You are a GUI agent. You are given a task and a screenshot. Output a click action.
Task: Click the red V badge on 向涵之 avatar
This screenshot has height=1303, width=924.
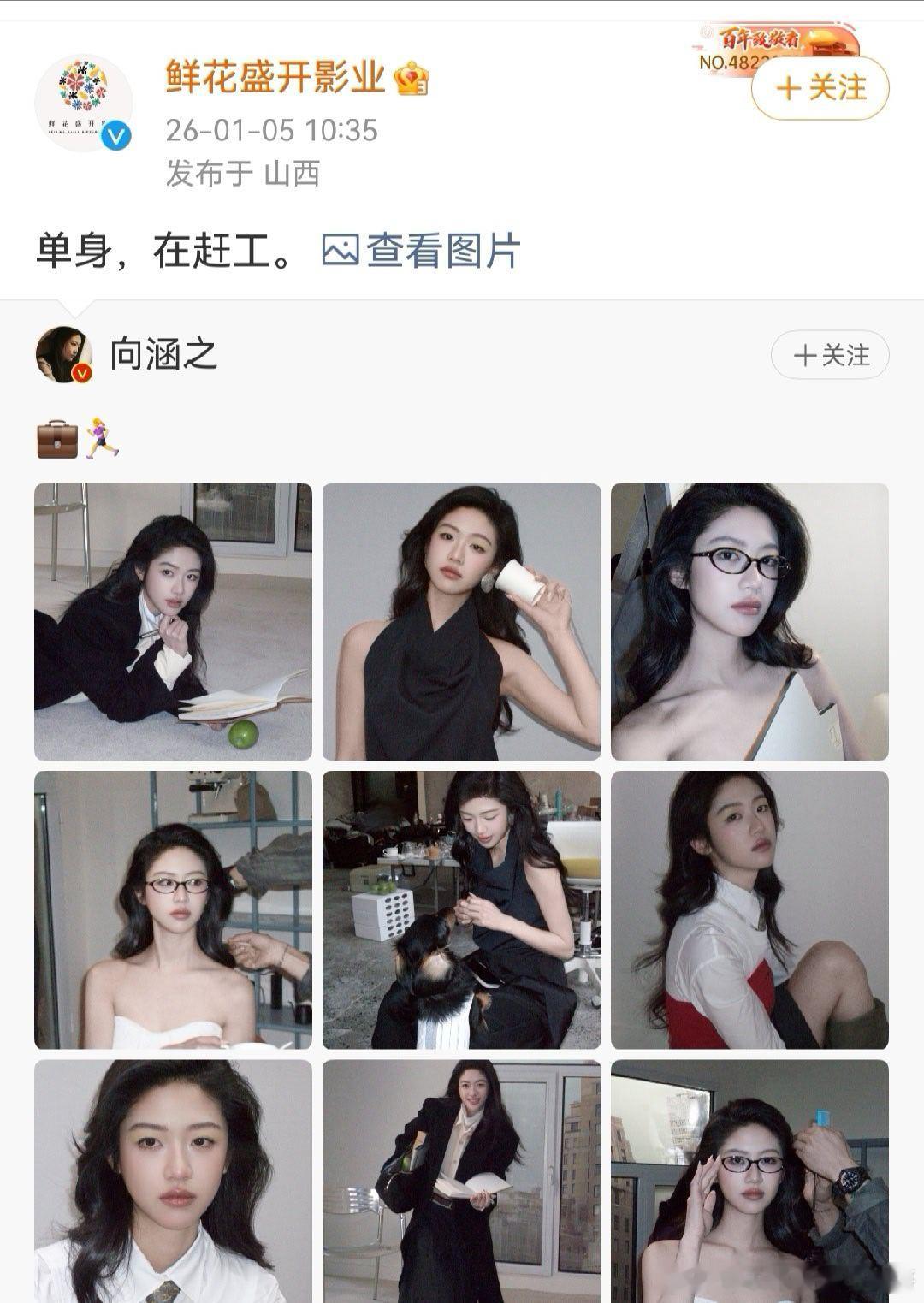coord(80,373)
